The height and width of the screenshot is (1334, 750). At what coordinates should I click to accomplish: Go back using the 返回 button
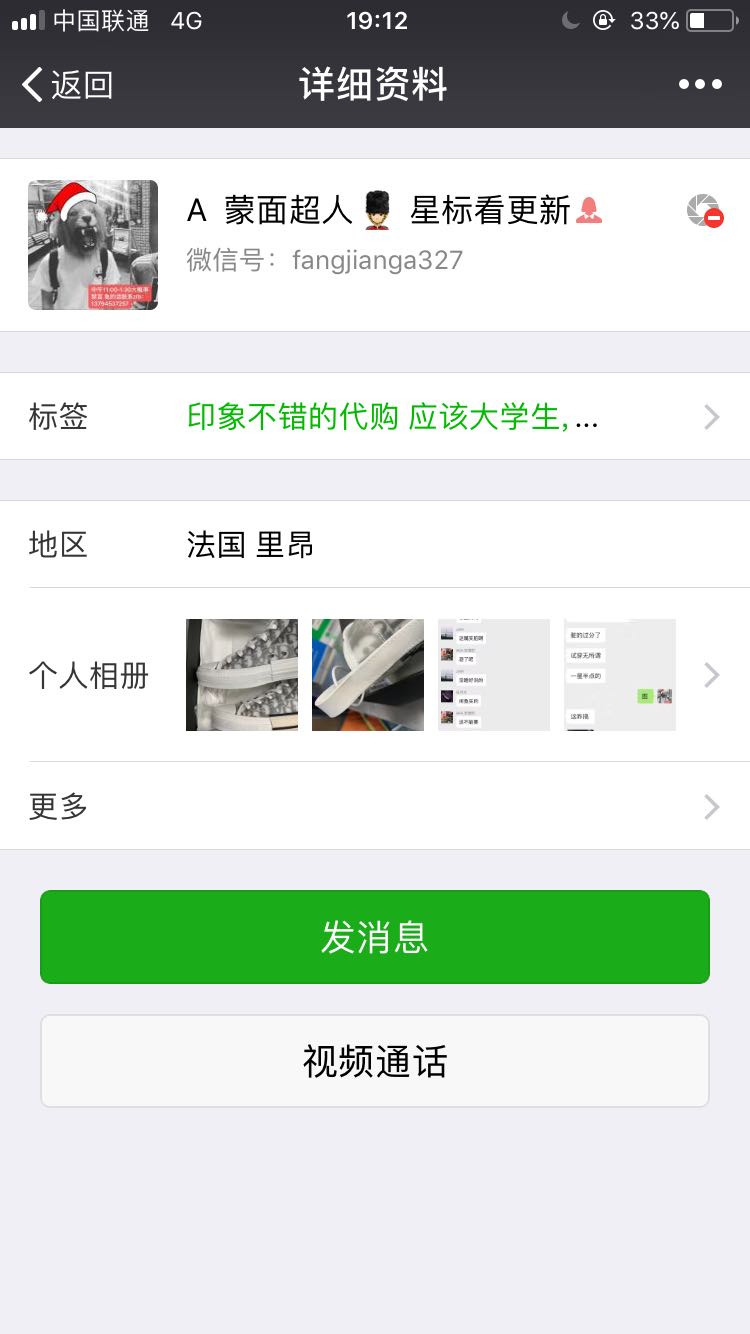click(67, 85)
